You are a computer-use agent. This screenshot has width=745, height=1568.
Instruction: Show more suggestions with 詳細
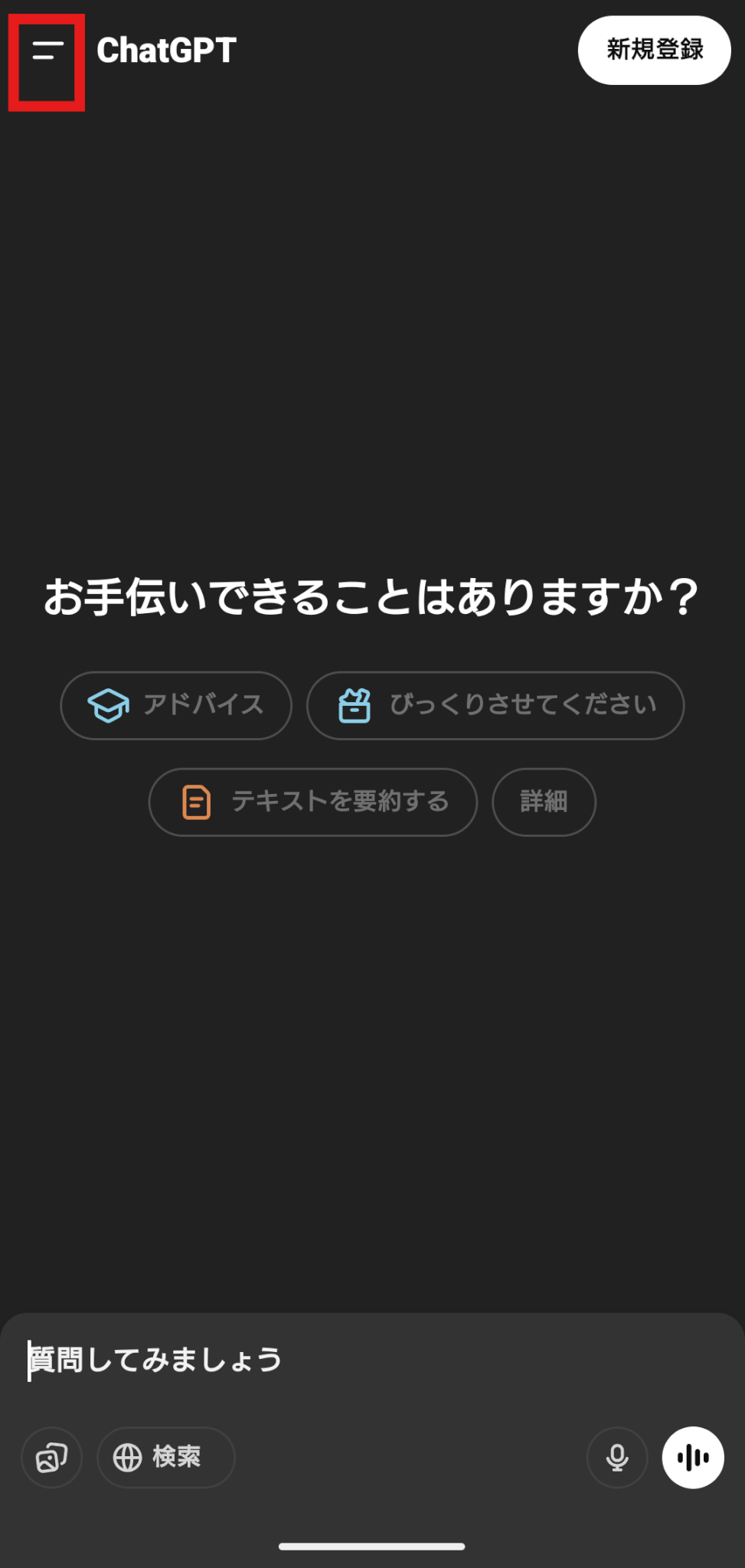(544, 802)
